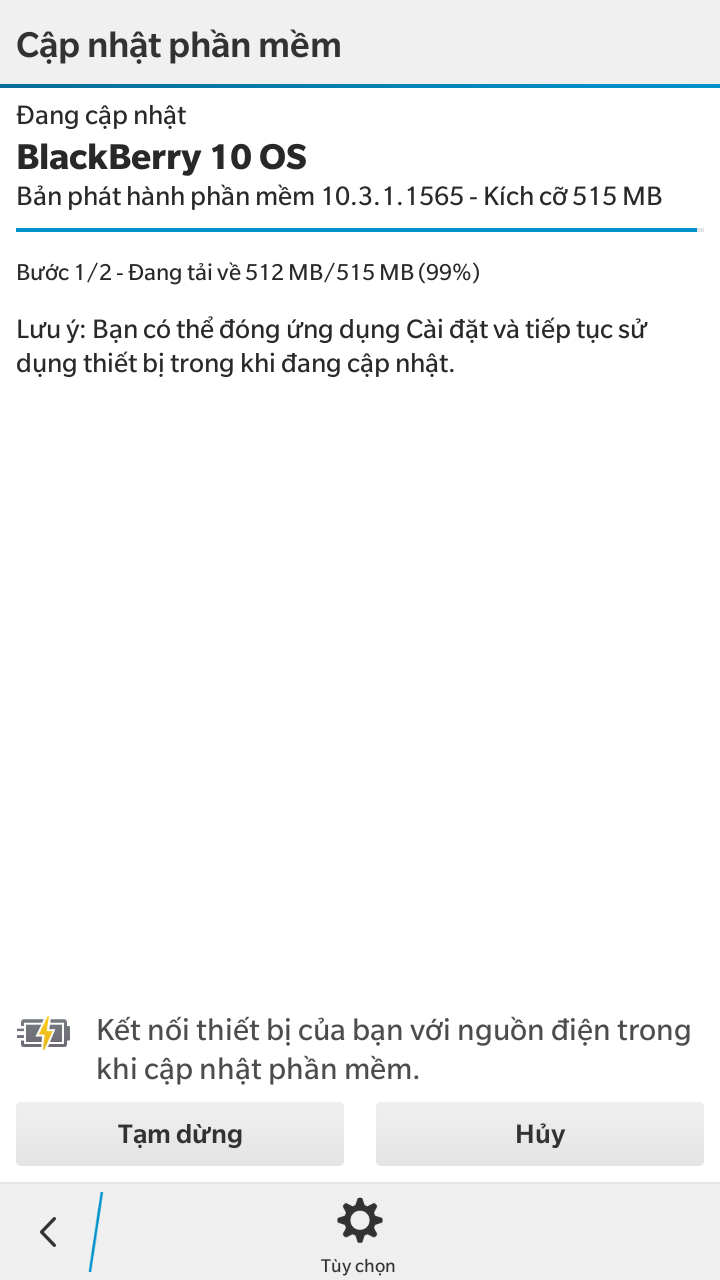Go back using the back arrow
The image size is (720, 1280).
tap(48, 1232)
